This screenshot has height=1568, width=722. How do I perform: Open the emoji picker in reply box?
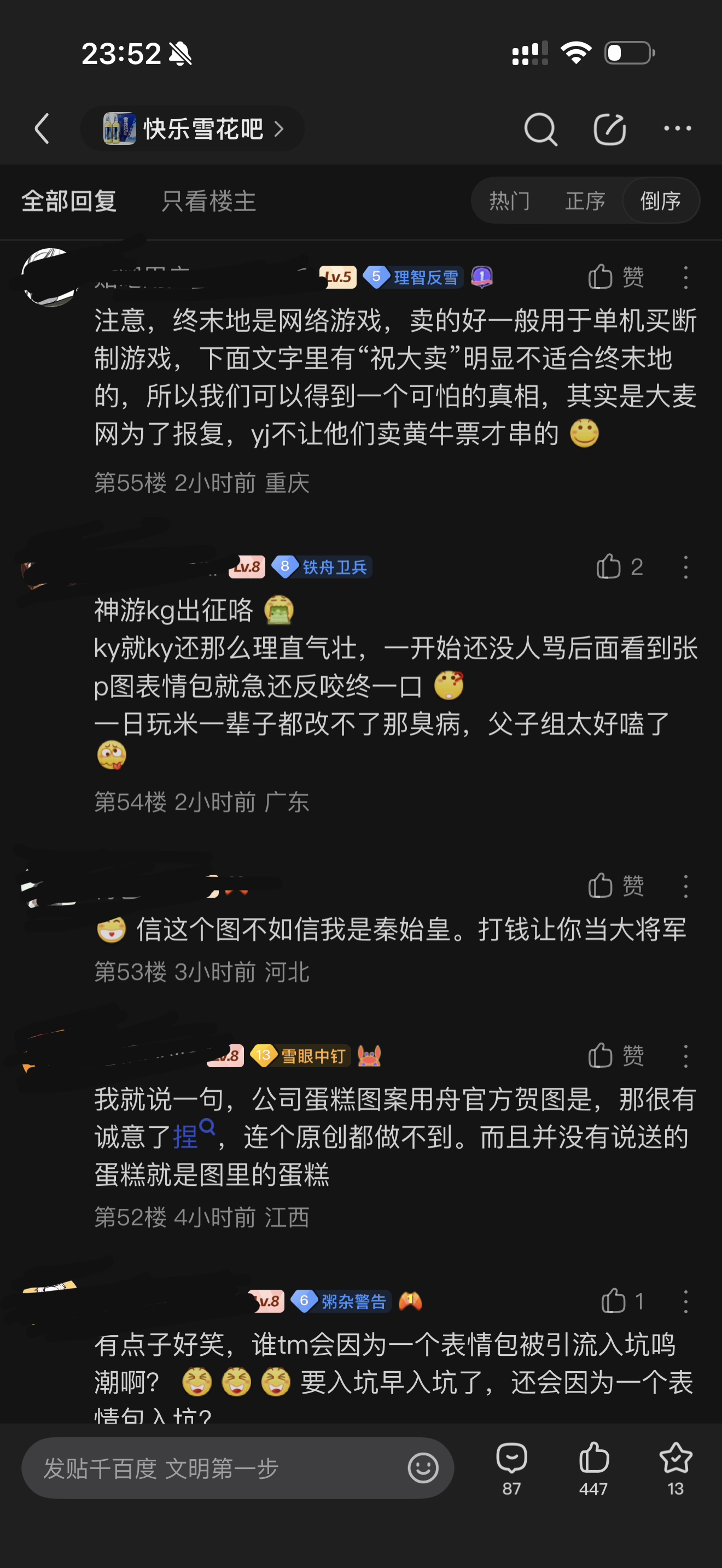[423, 1467]
